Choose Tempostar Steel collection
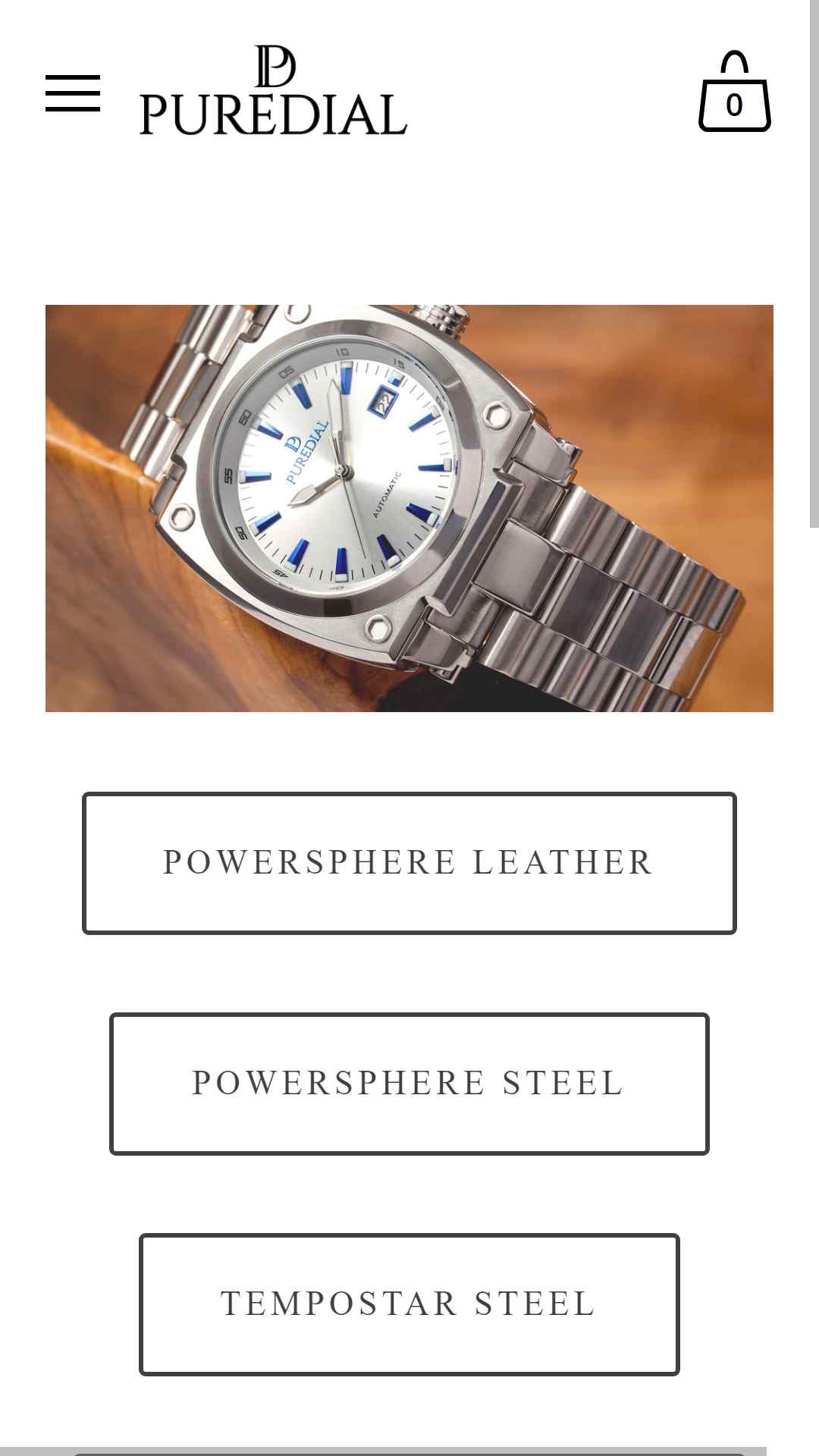Image resolution: width=819 pixels, height=1456 pixels. (409, 1304)
